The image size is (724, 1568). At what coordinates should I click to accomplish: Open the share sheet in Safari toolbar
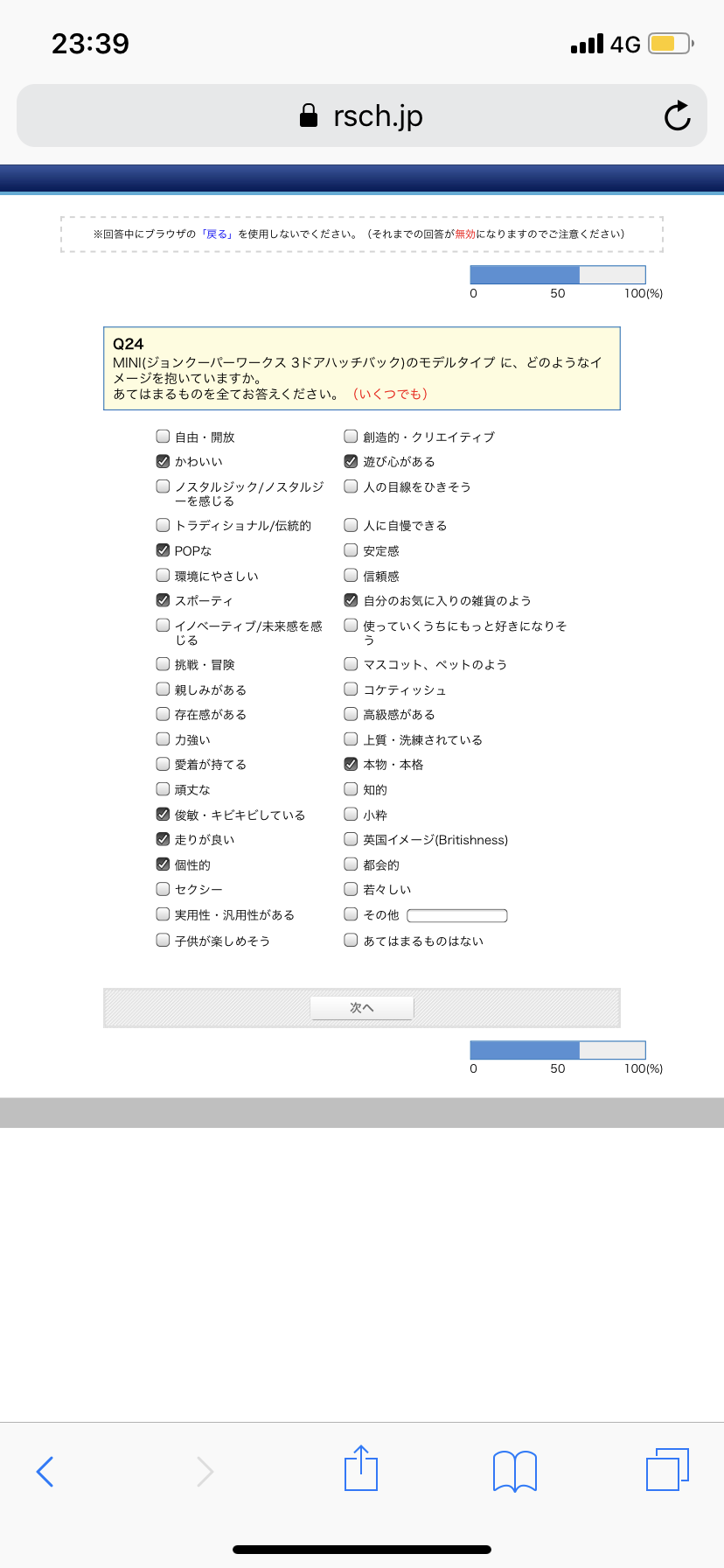click(361, 1468)
